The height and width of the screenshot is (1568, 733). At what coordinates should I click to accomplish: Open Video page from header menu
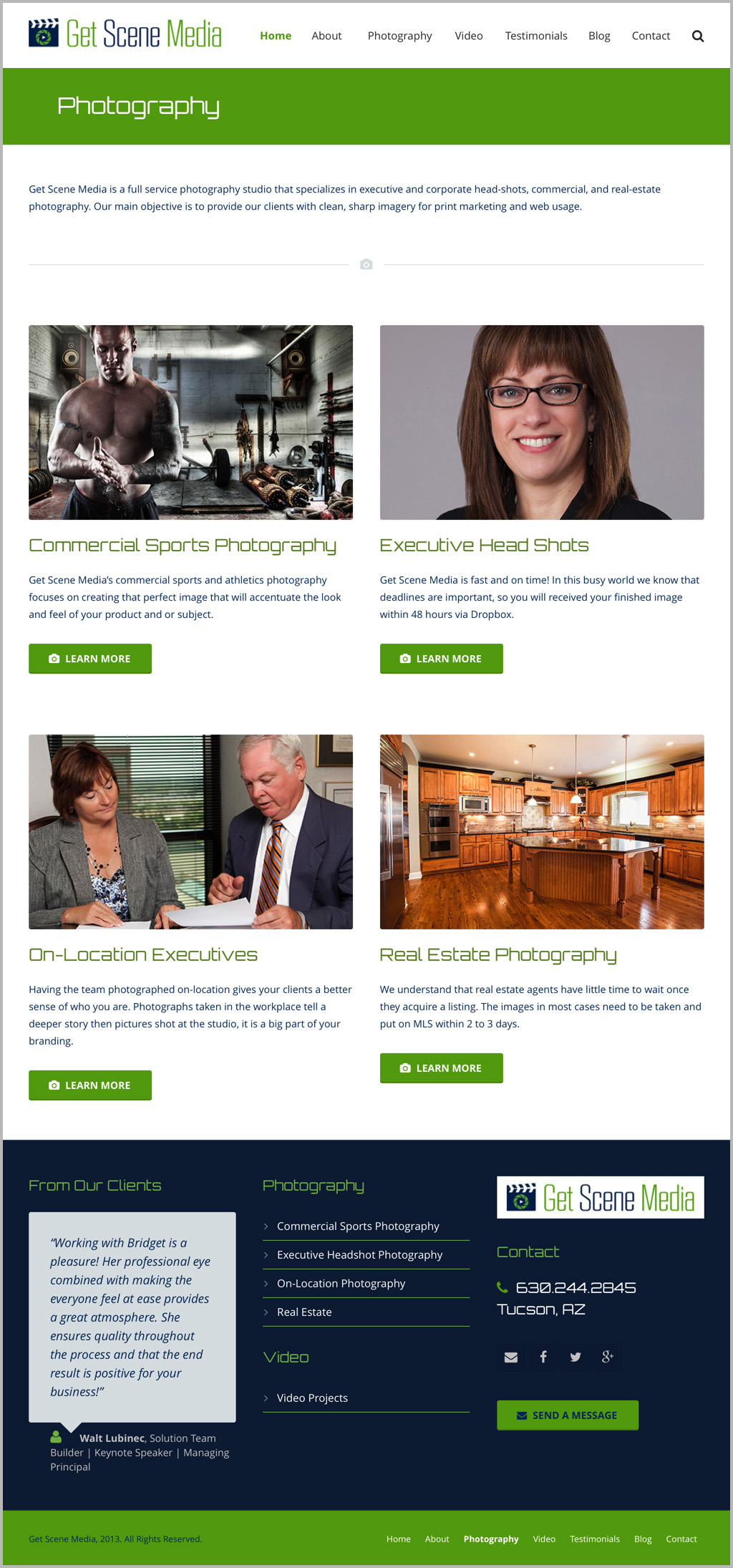[x=468, y=36]
